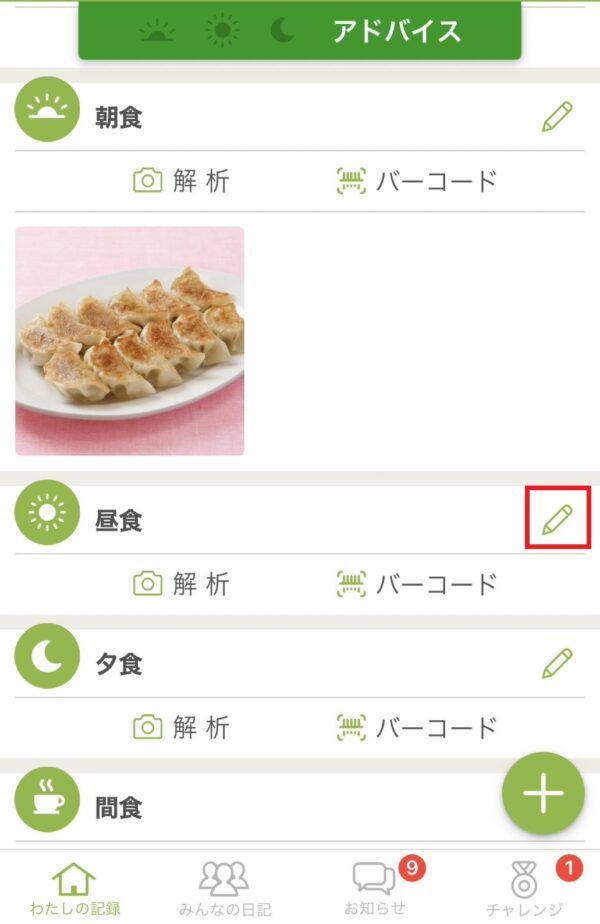Open the お知らせ notifications tab

(375, 888)
